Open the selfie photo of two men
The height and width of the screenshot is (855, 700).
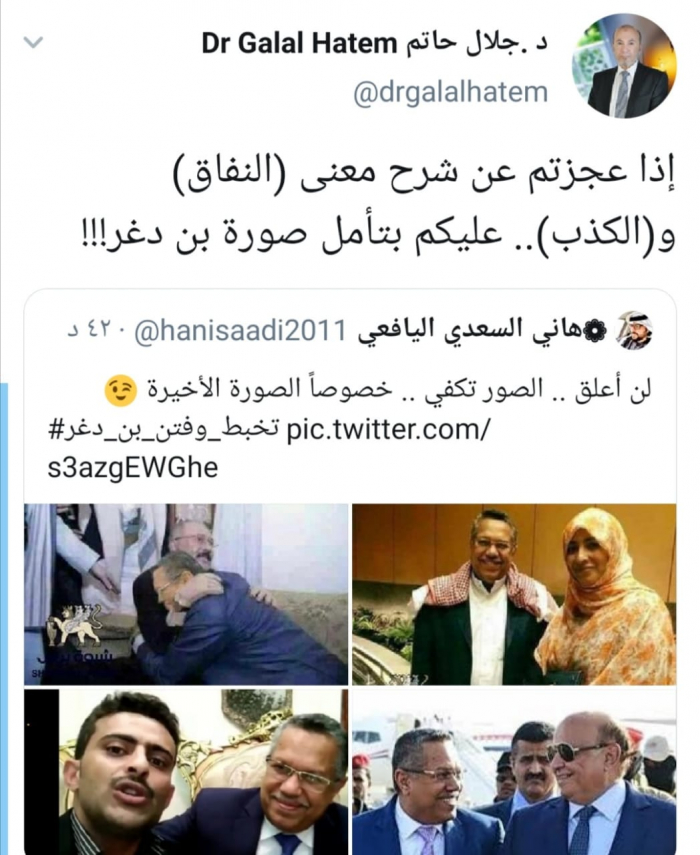coord(187,772)
